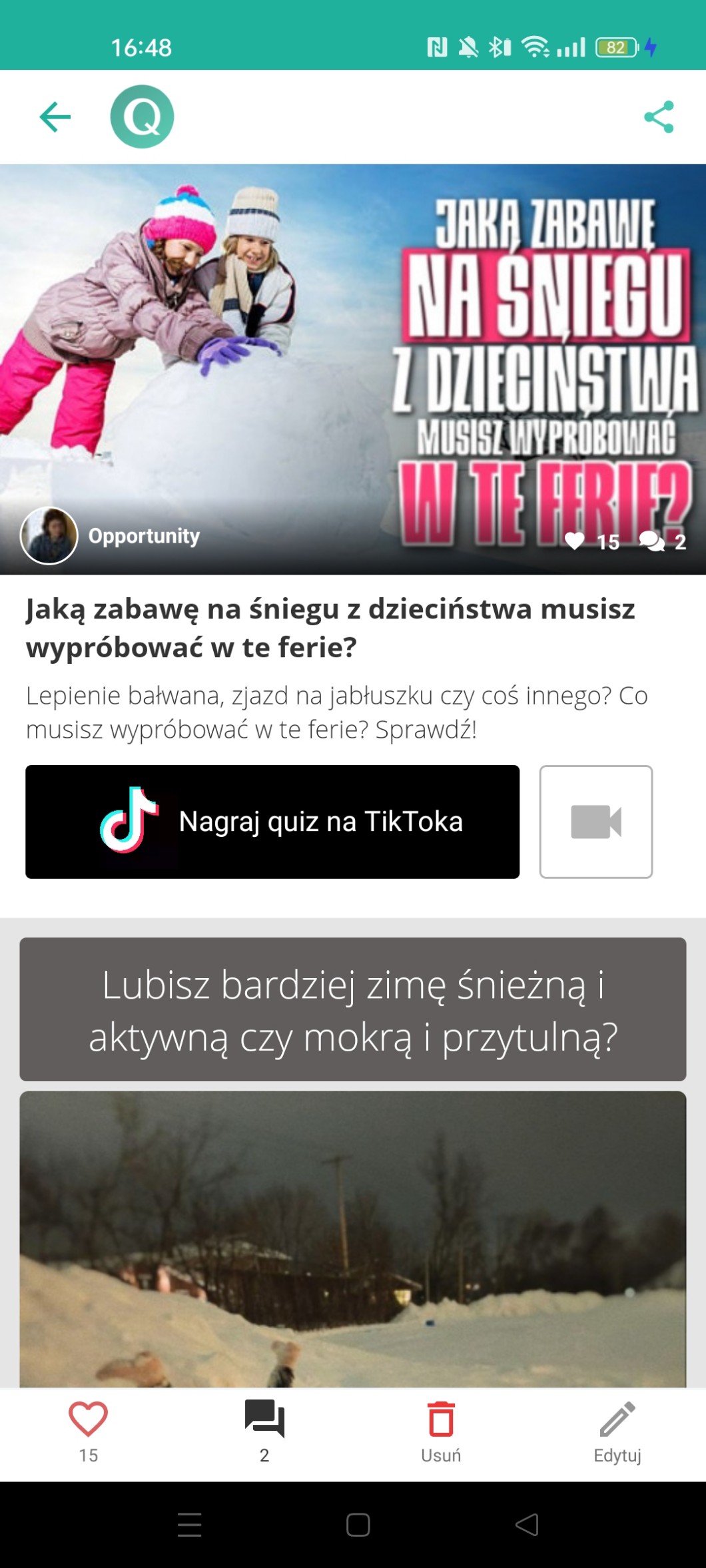Go to the system home screen
Image resolution: width=706 pixels, height=1568 pixels.
point(358,1525)
